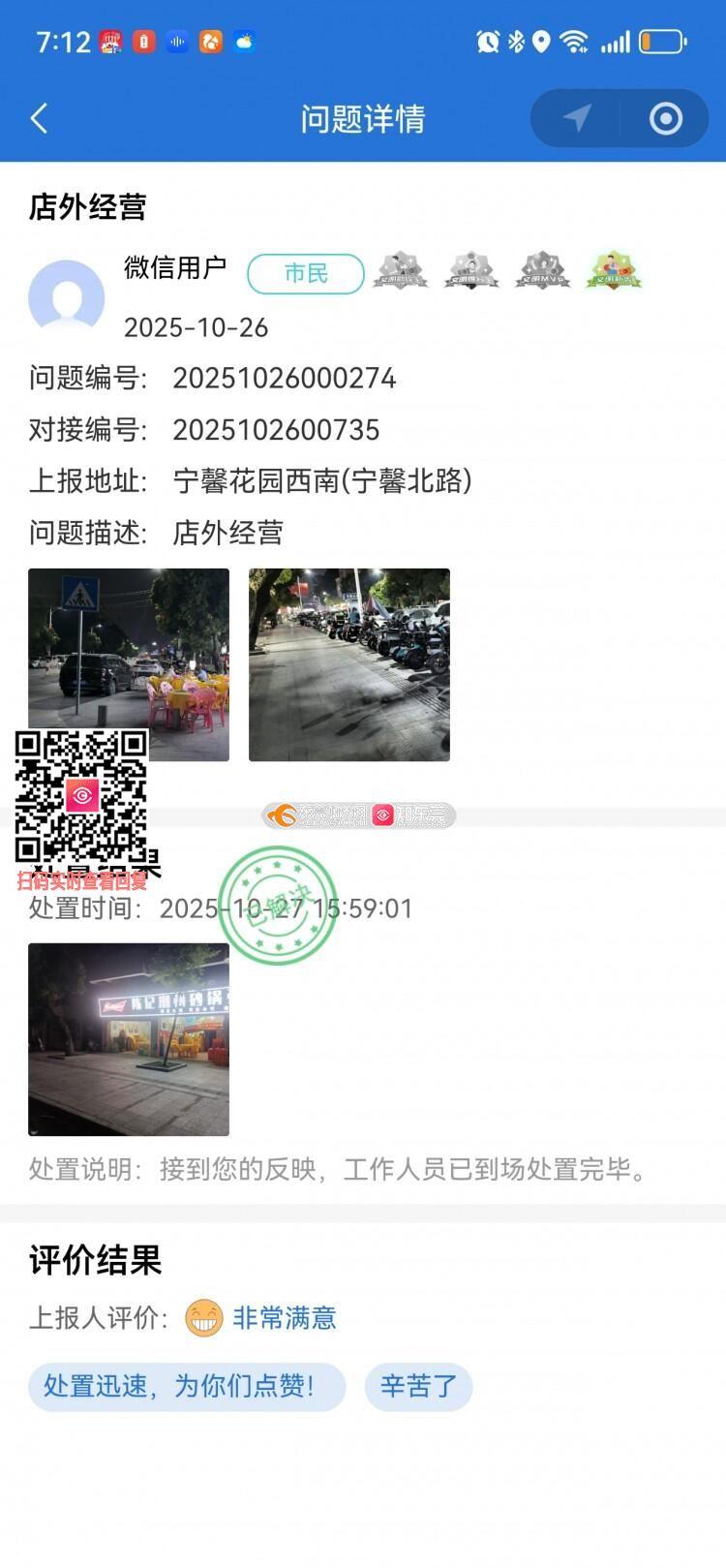
Task: Tap the arrow icon in the top capsule
Action: click(x=577, y=118)
